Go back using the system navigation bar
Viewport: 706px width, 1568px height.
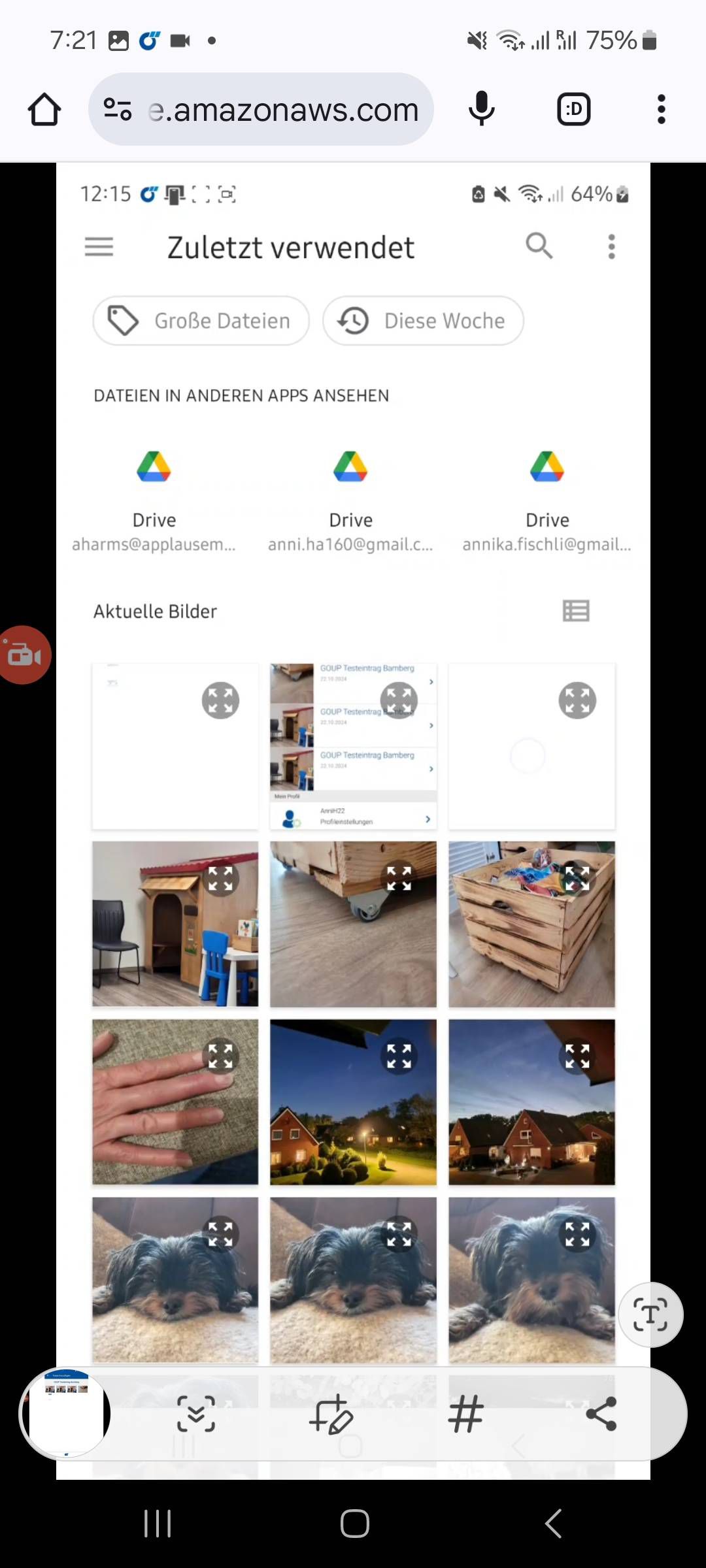[x=553, y=1524]
